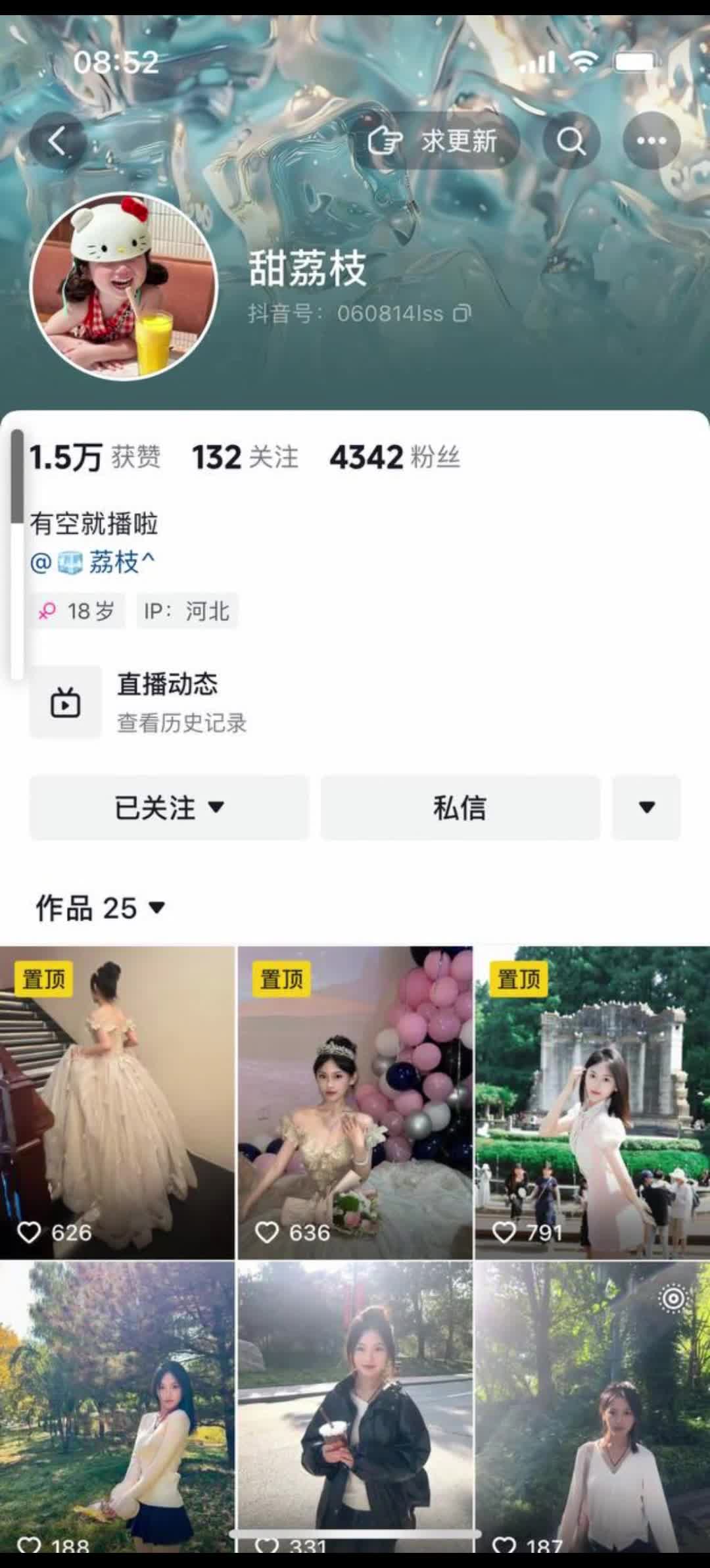The image size is (710, 1568).
Task: Open the pinned video with 626 likes
Action: [117, 1102]
